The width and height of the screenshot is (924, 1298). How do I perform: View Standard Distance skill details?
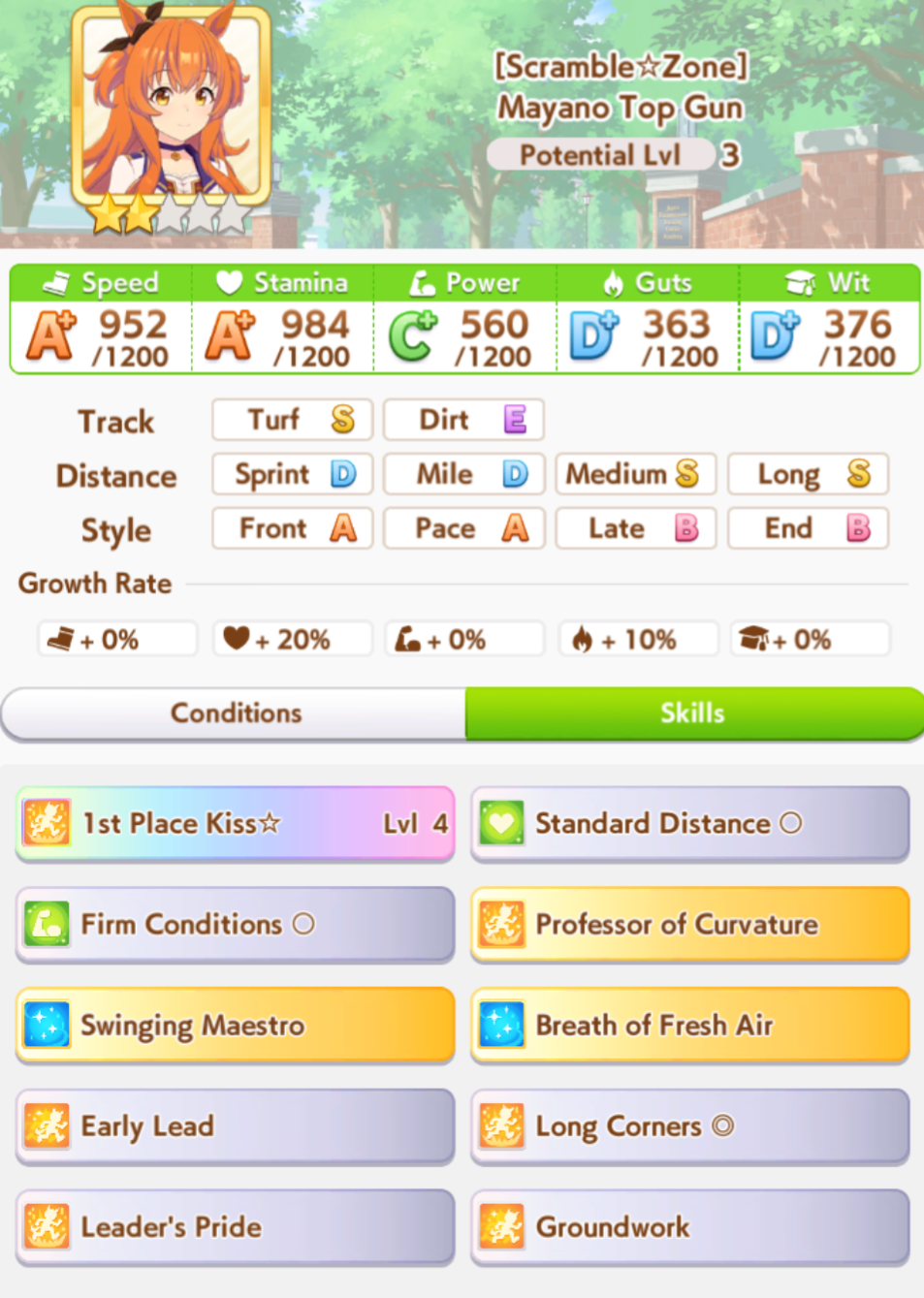[690, 824]
